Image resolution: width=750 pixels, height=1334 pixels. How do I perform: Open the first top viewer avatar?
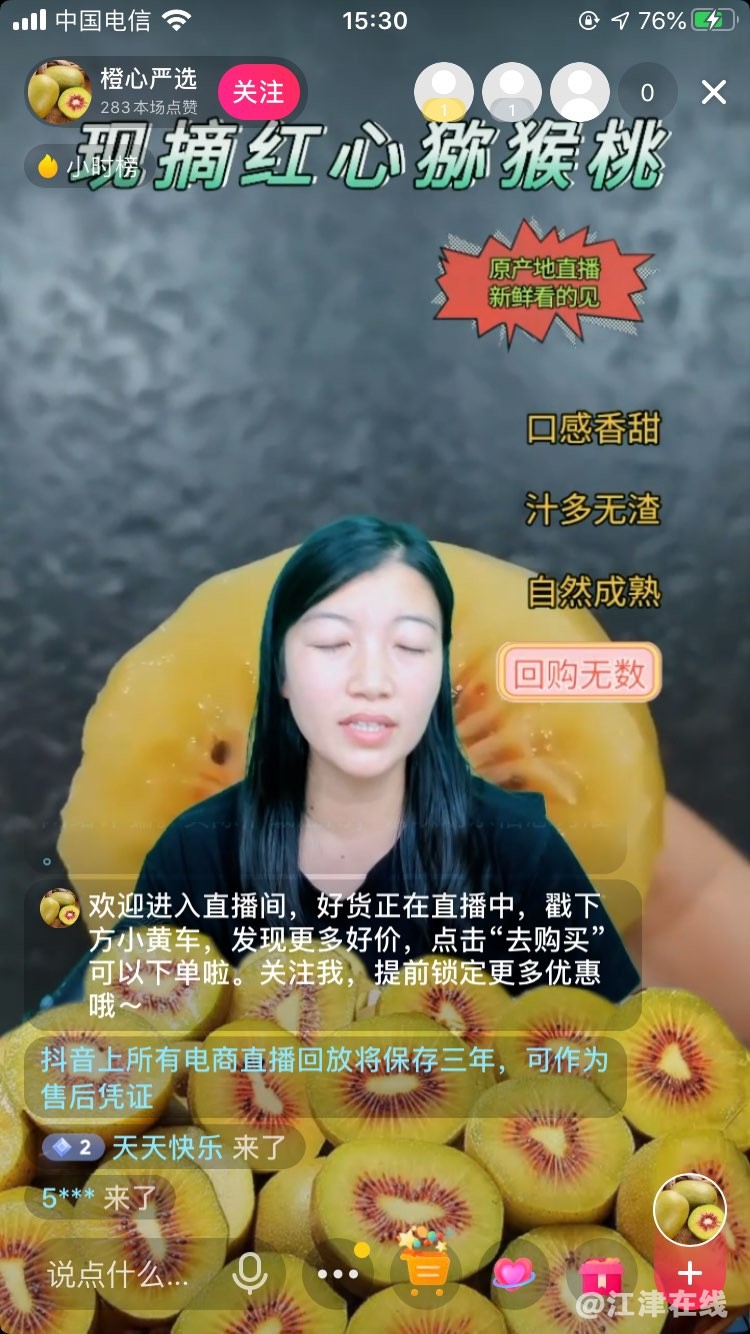tap(444, 93)
